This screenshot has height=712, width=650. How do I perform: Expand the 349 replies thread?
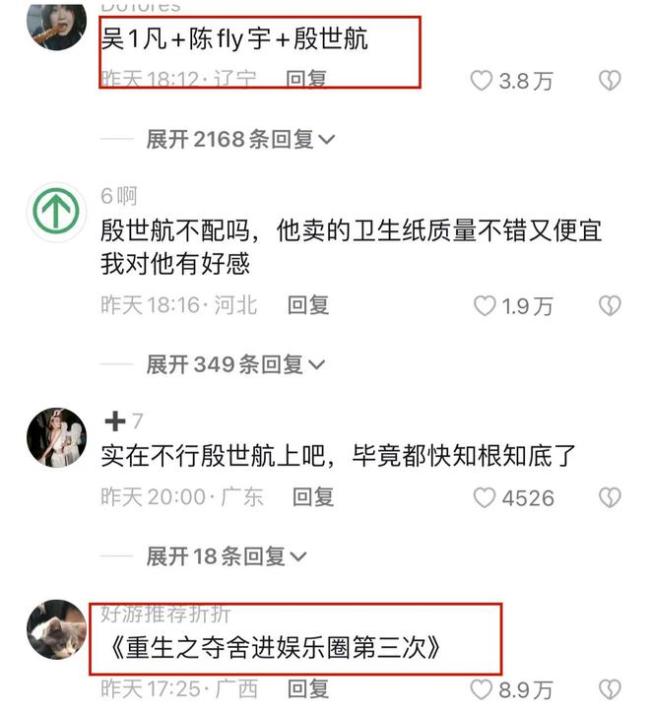[x=235, y=365]
